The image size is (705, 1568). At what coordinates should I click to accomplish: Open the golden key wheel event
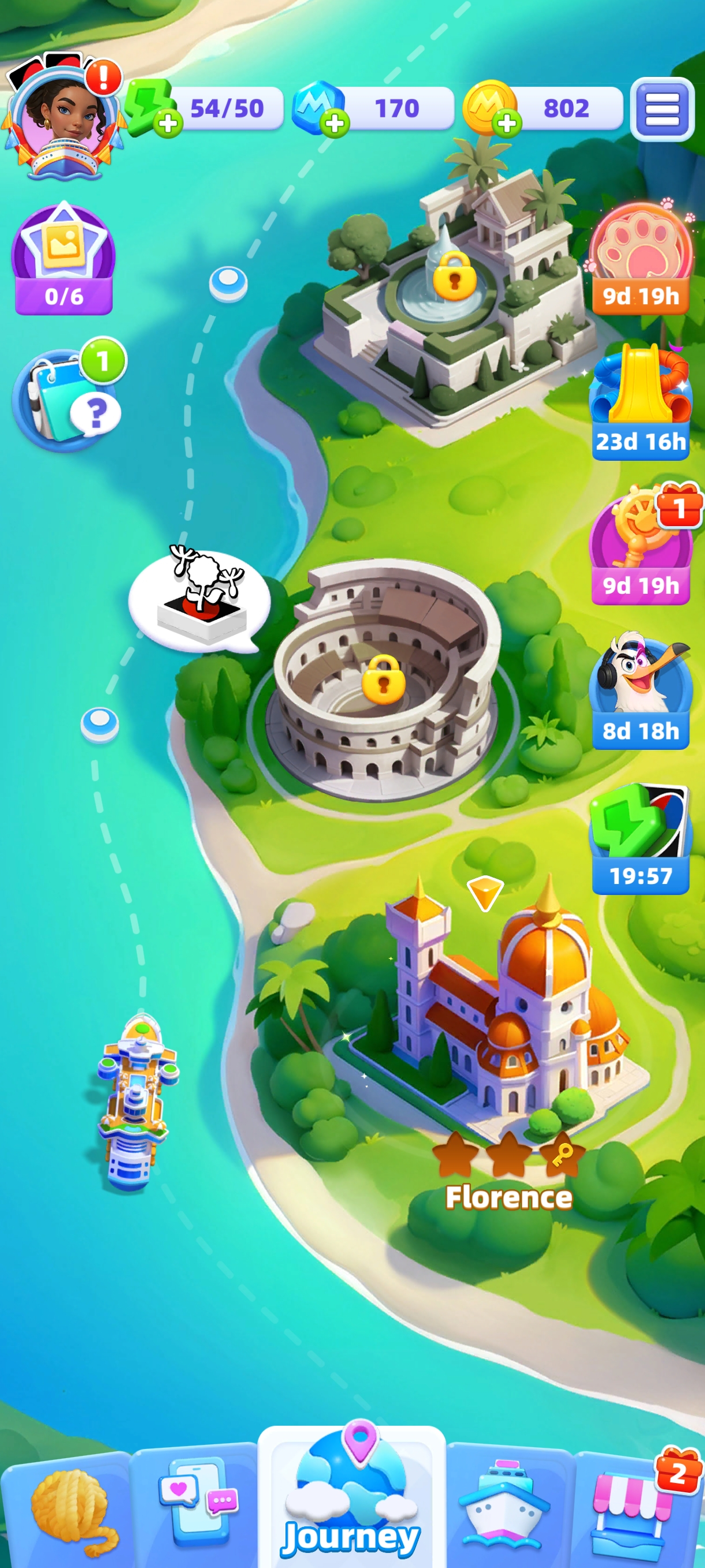(640, 545)
